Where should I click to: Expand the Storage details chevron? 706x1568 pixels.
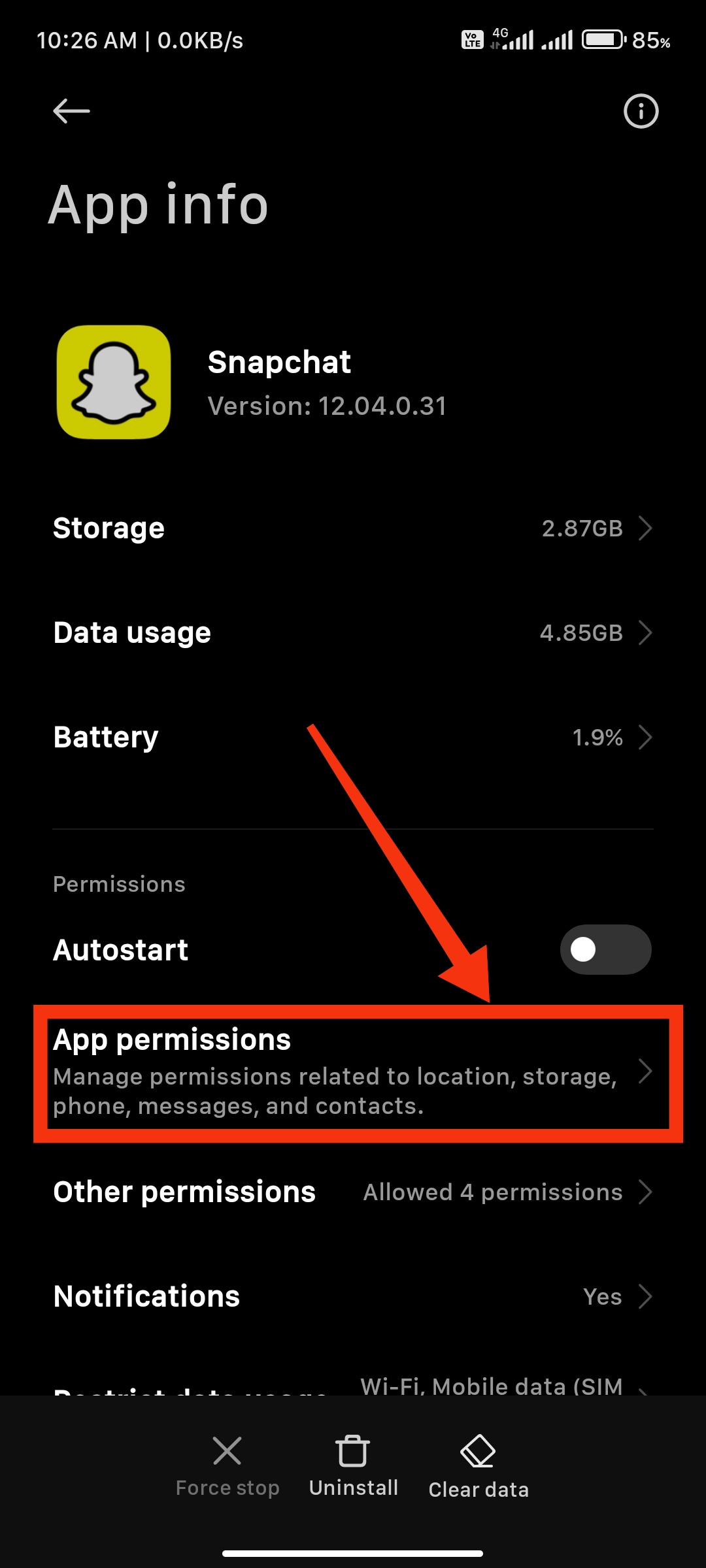646,529
